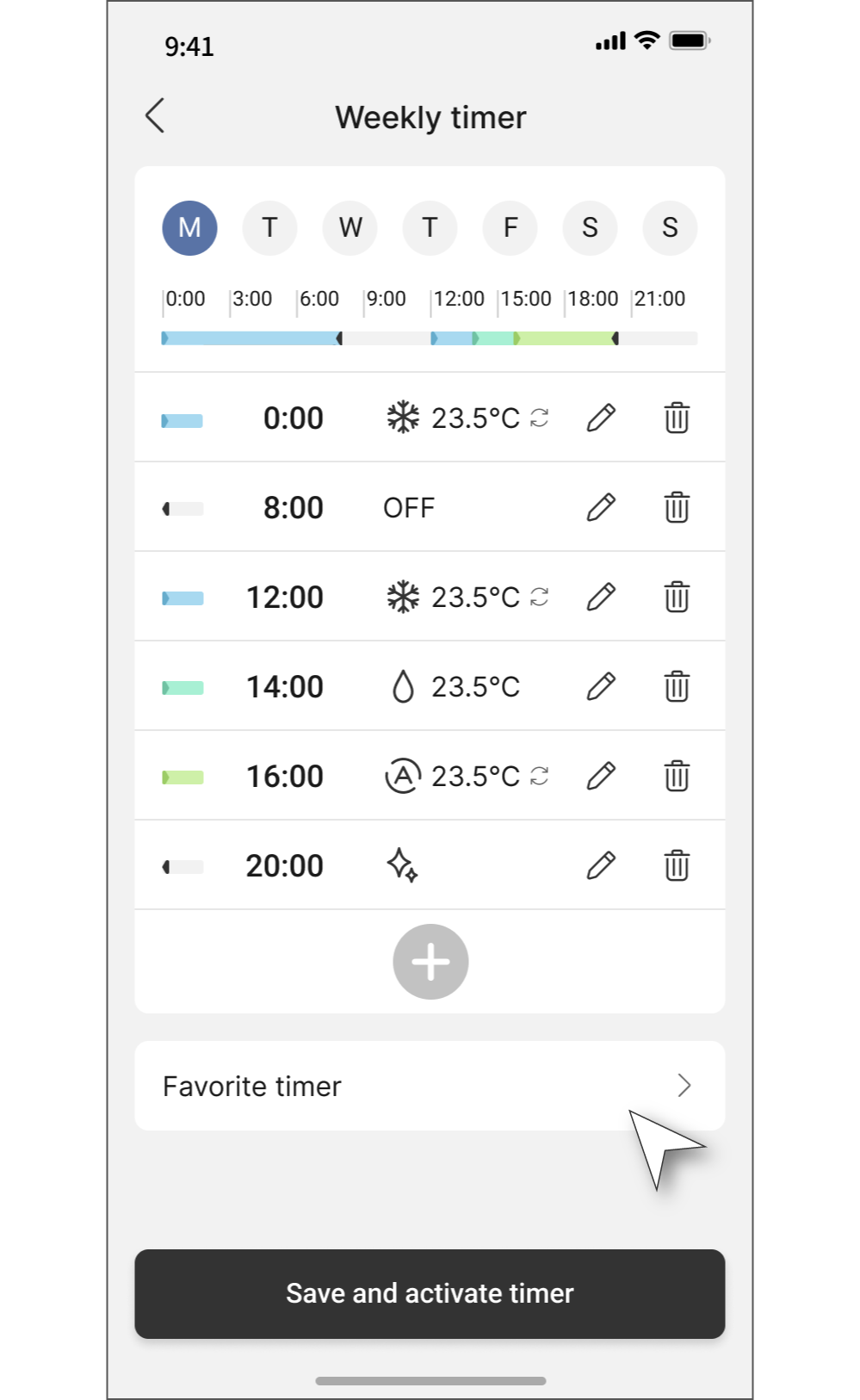The height and width of the screenshot is (1400, 860).
Task: Edit the 20:00 timer entry
Action: (x=601, y=866)
